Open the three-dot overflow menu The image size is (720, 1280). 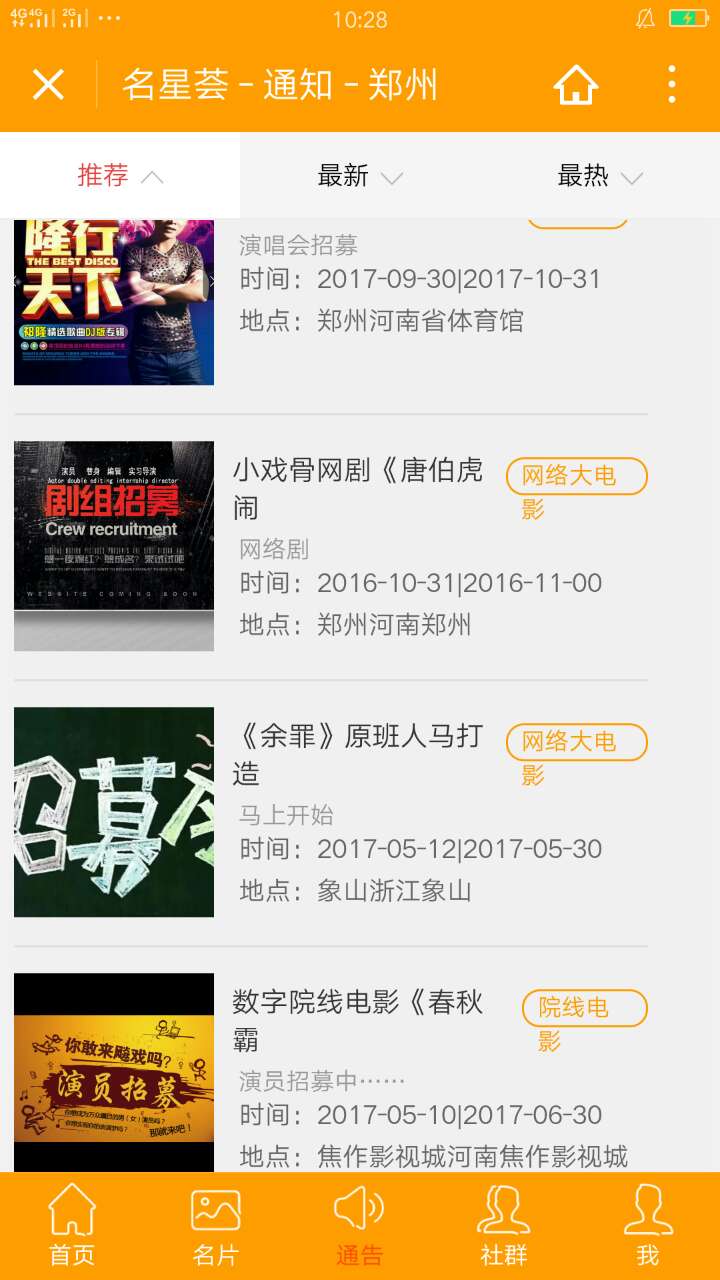click(x=671, y=85)
